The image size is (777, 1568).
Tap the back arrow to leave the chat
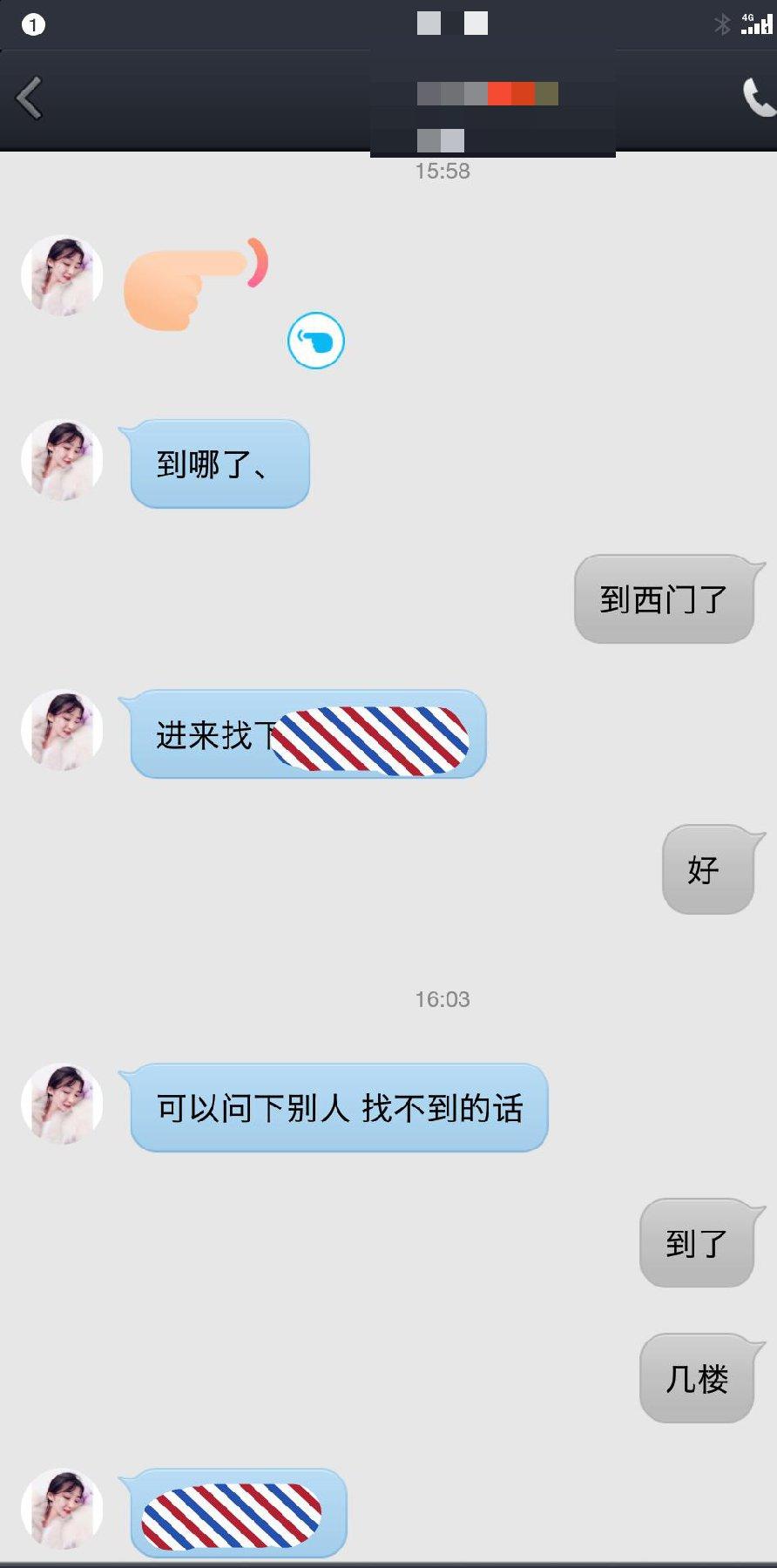tap(30, 98)
